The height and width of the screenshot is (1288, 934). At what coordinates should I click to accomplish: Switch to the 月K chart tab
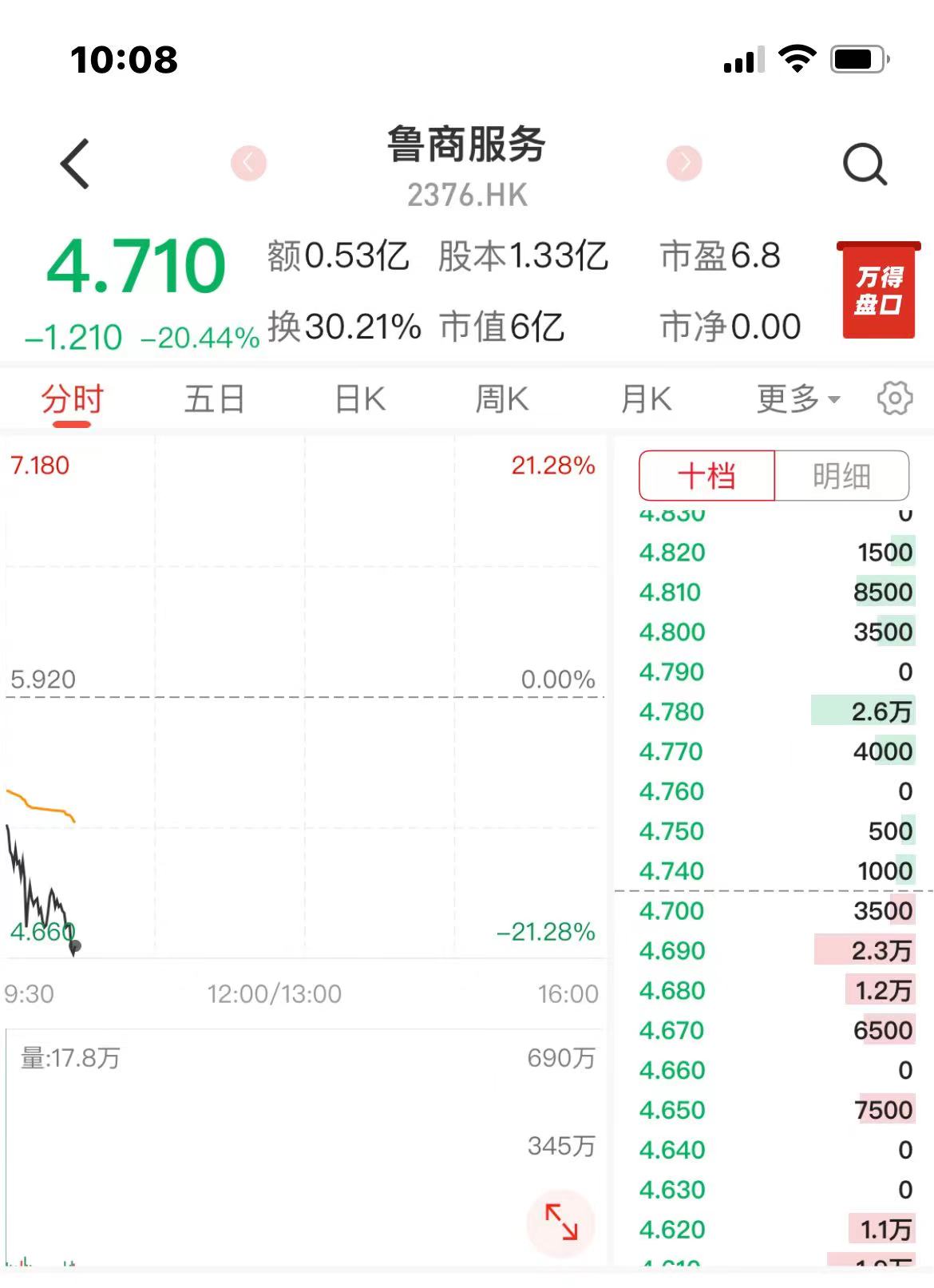pyautogui.click(x=646, y=398)
